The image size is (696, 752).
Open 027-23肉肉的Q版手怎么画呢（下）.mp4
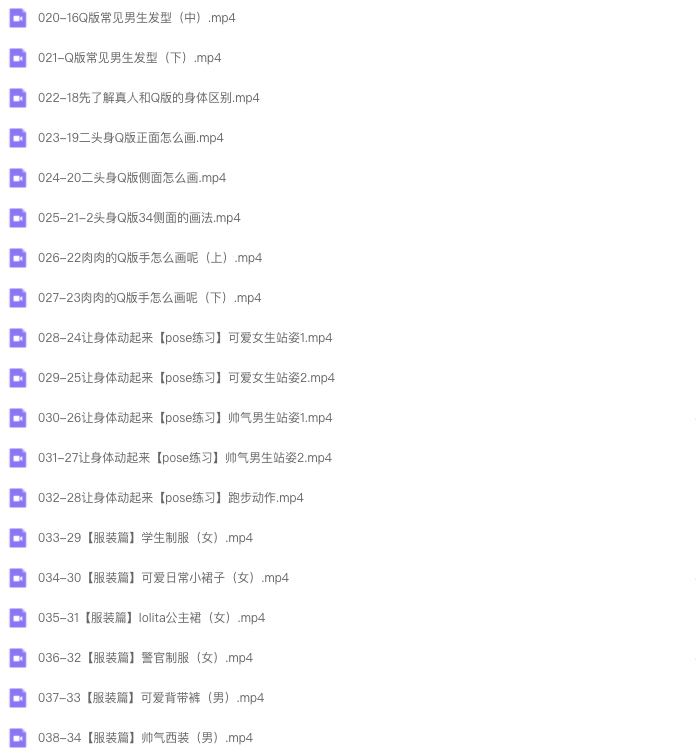click(149, 298)
